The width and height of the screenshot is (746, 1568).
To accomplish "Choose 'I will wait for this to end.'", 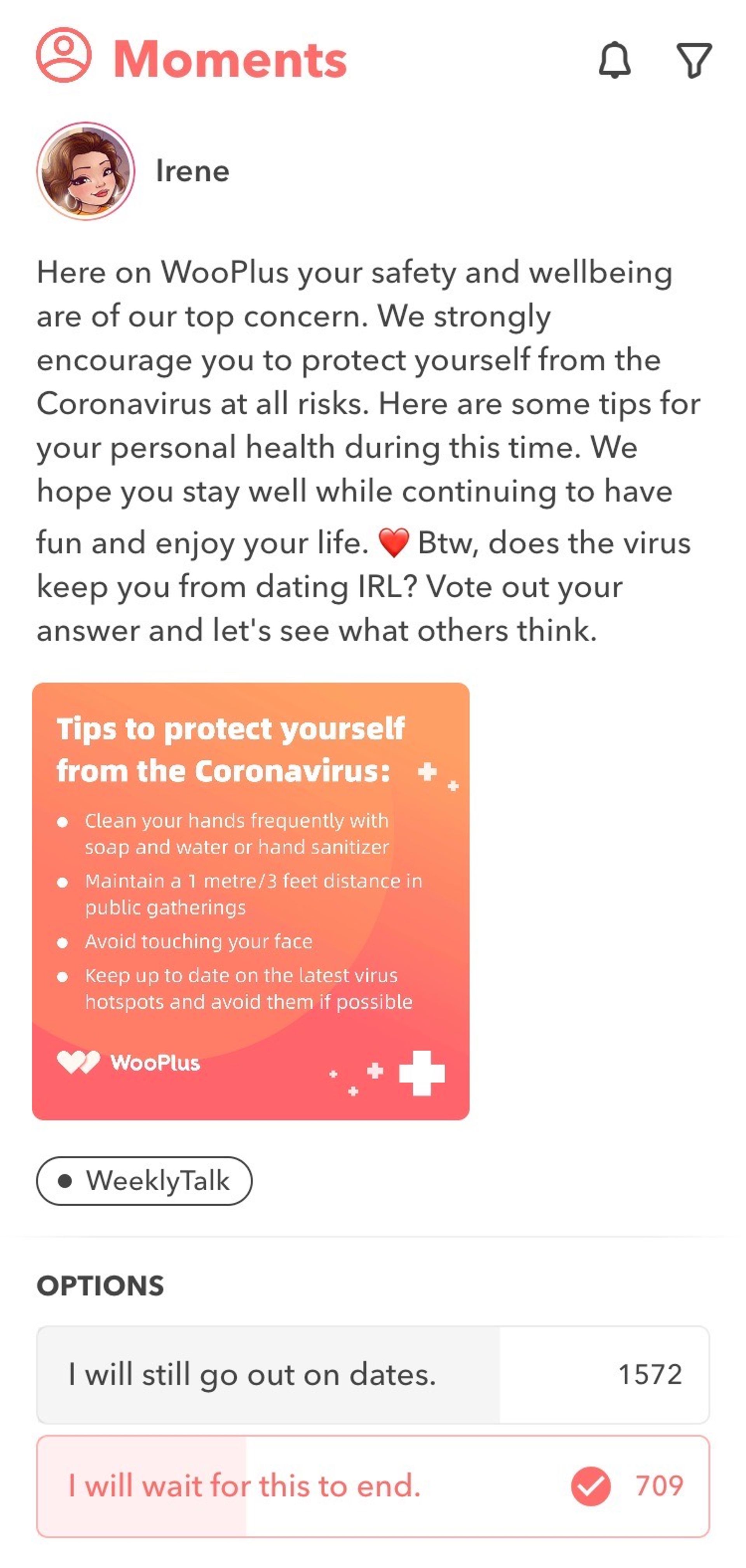I will point(372,1486).
